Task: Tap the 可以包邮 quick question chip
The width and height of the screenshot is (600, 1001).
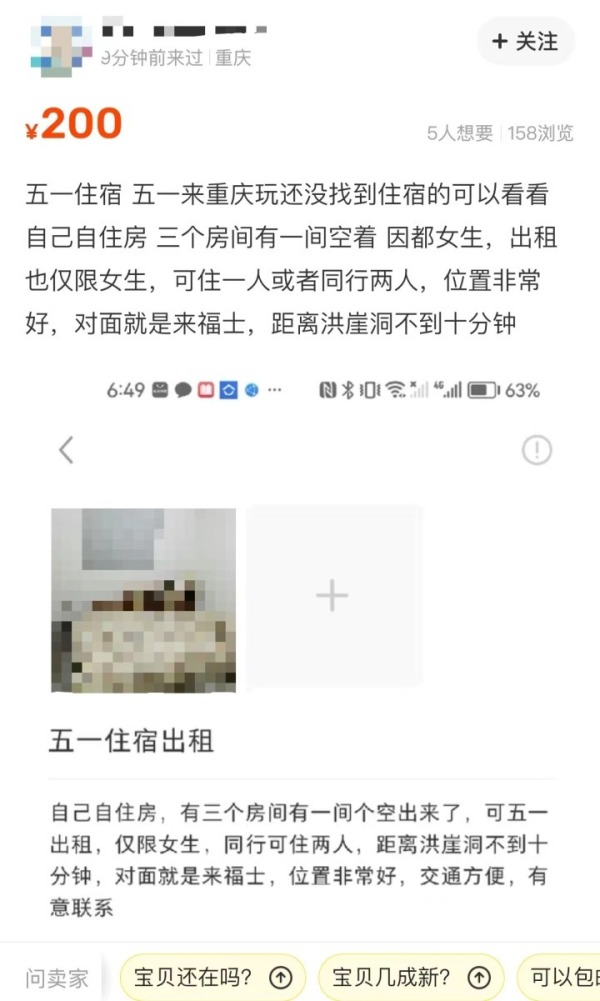Action: [x=562, y=977]
